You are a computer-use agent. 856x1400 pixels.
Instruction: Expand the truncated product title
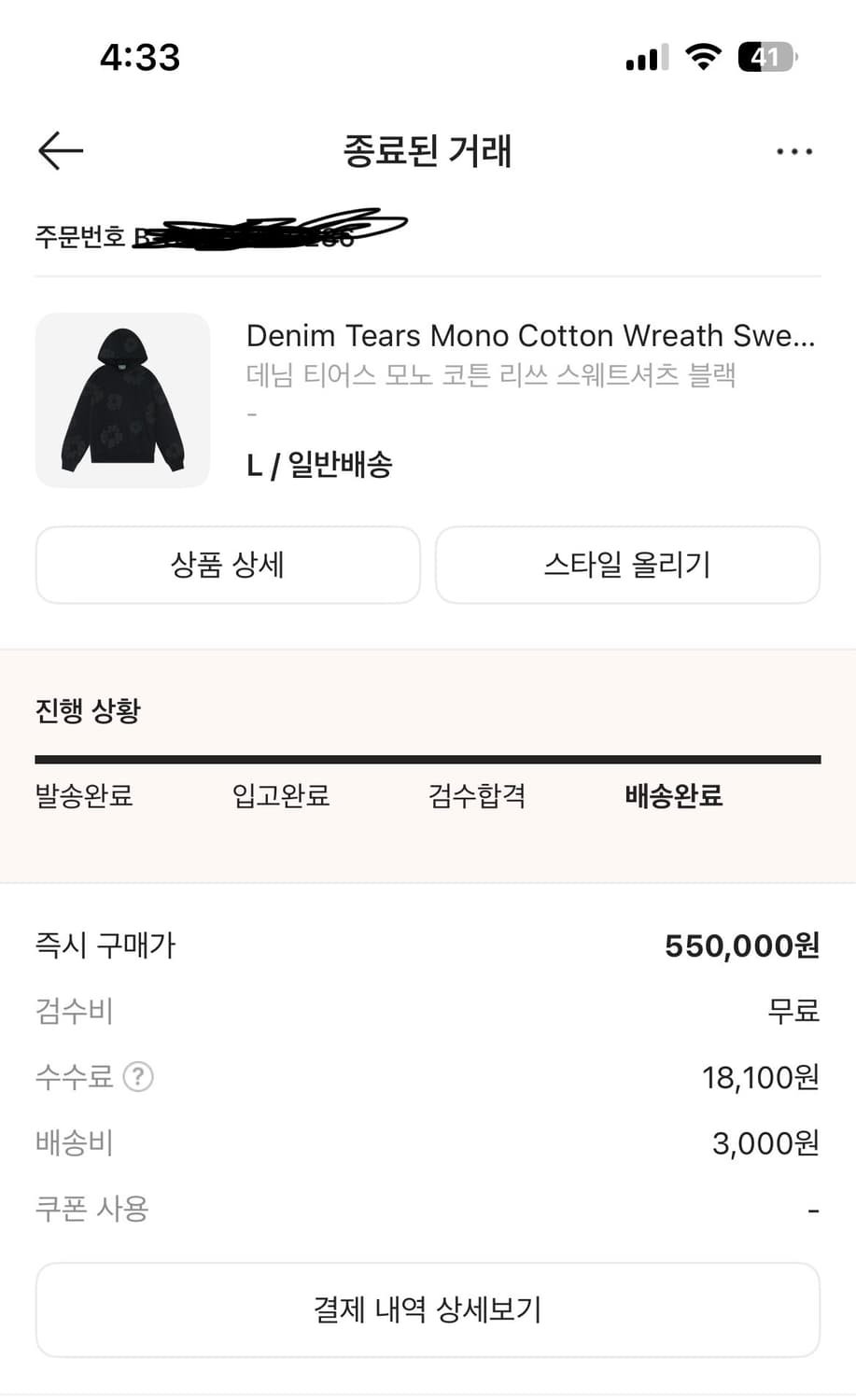click(532, 336)
